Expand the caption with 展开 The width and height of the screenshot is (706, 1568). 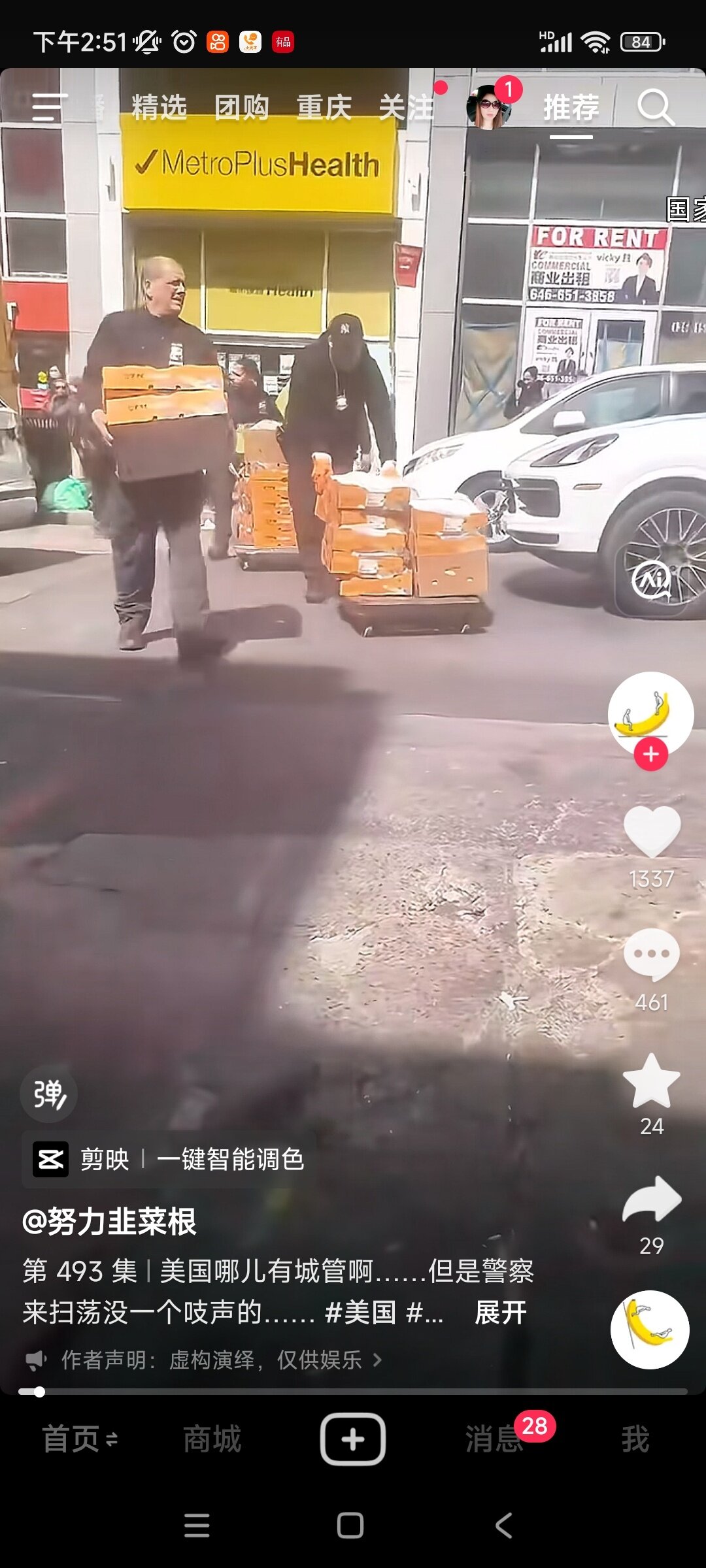coord(501,1312)
